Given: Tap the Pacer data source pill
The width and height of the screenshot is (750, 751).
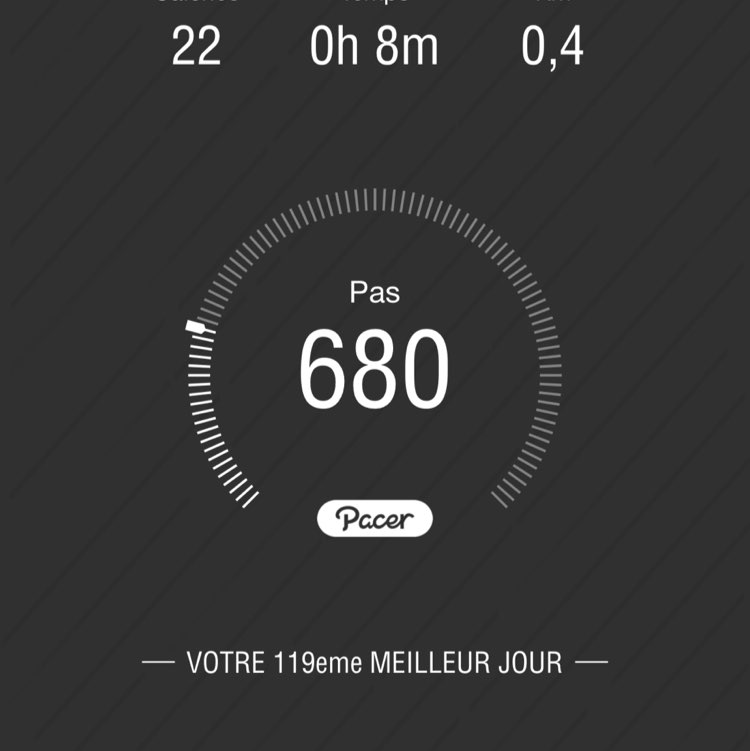Looking at the screenshot, I should [375, 518].
